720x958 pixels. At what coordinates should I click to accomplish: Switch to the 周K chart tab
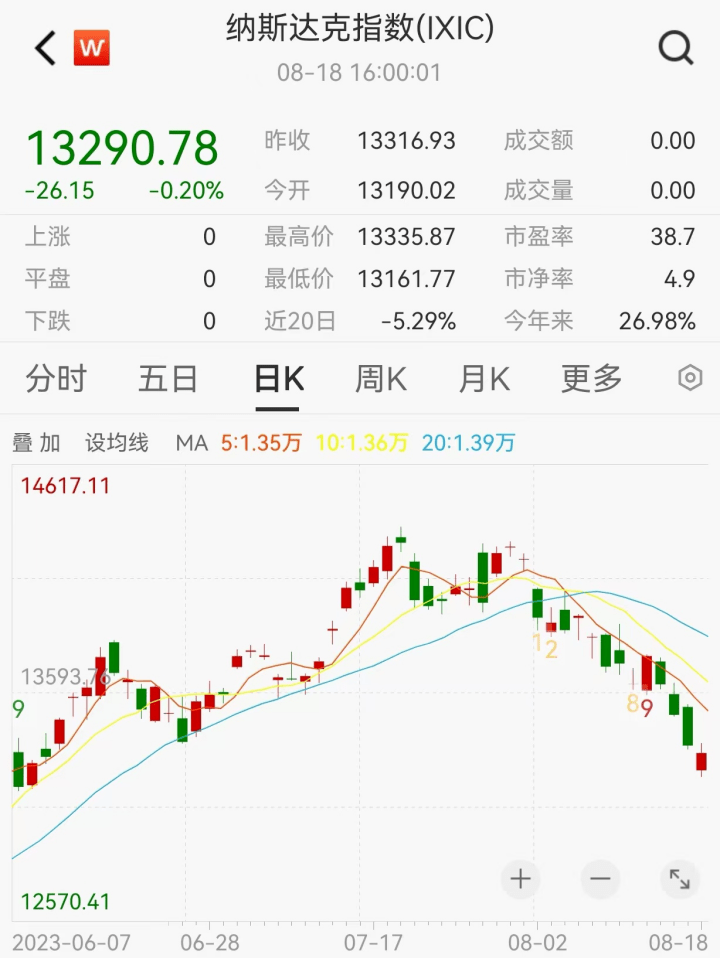[x=381, y=379]
